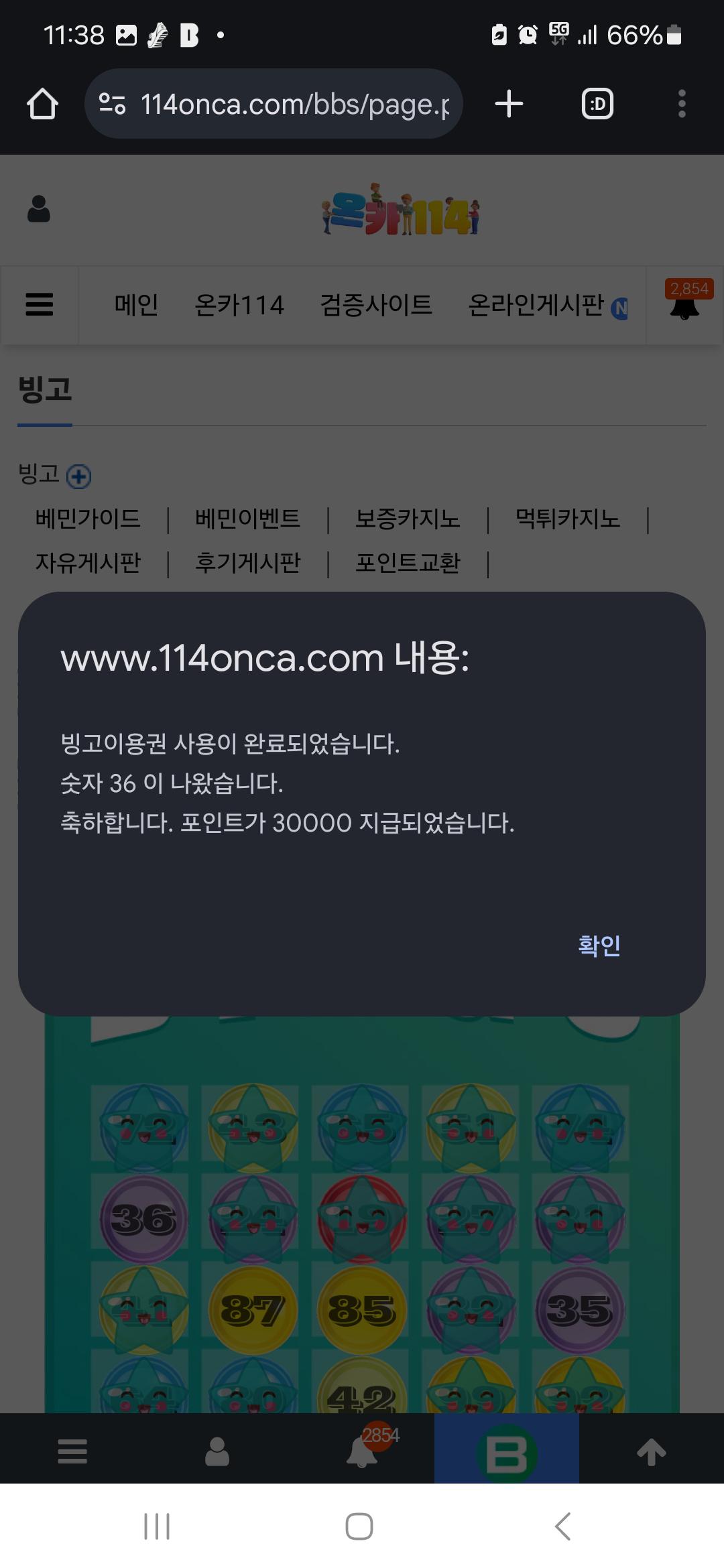Tap the 114onca.com address bar

point(274,104)
